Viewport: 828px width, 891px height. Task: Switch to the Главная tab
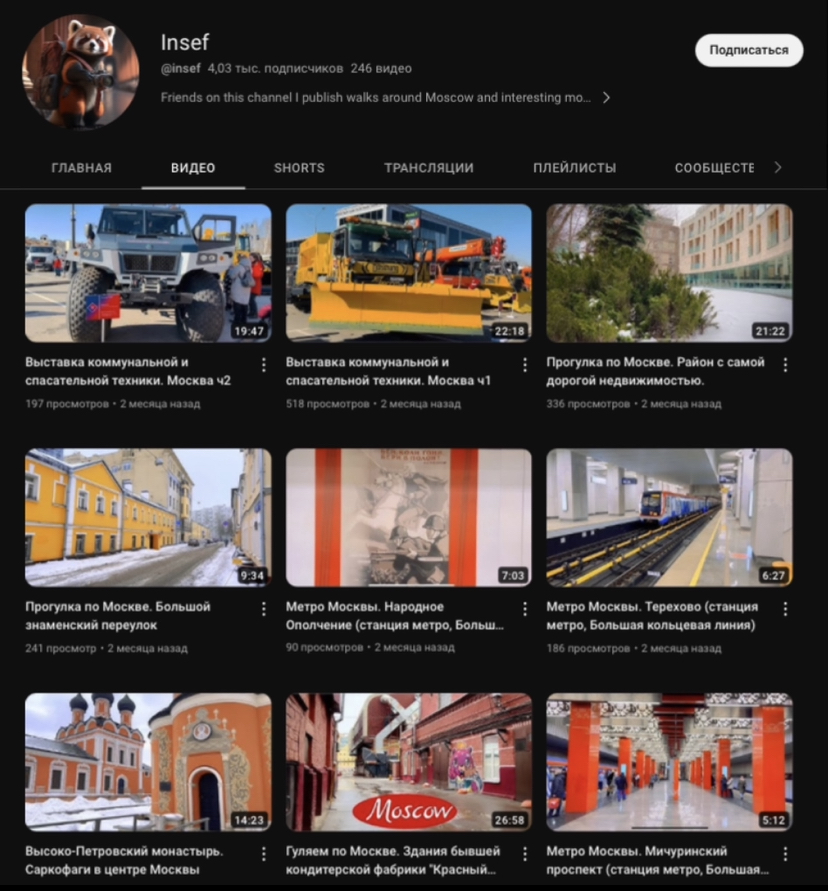(x=81, y=168)
